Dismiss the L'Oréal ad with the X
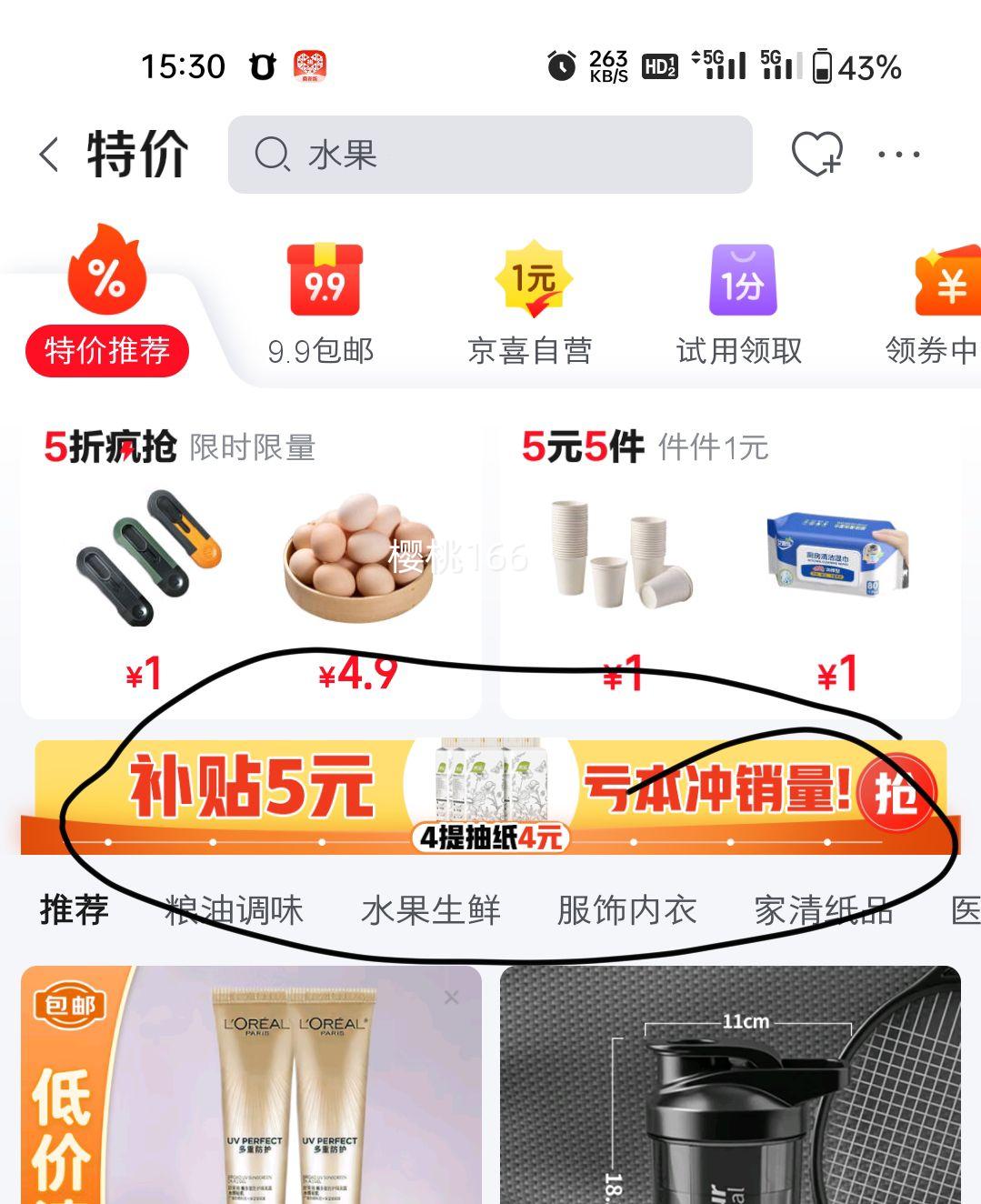Viewport: 981px width, 1204px height. (x=451, y=997)
